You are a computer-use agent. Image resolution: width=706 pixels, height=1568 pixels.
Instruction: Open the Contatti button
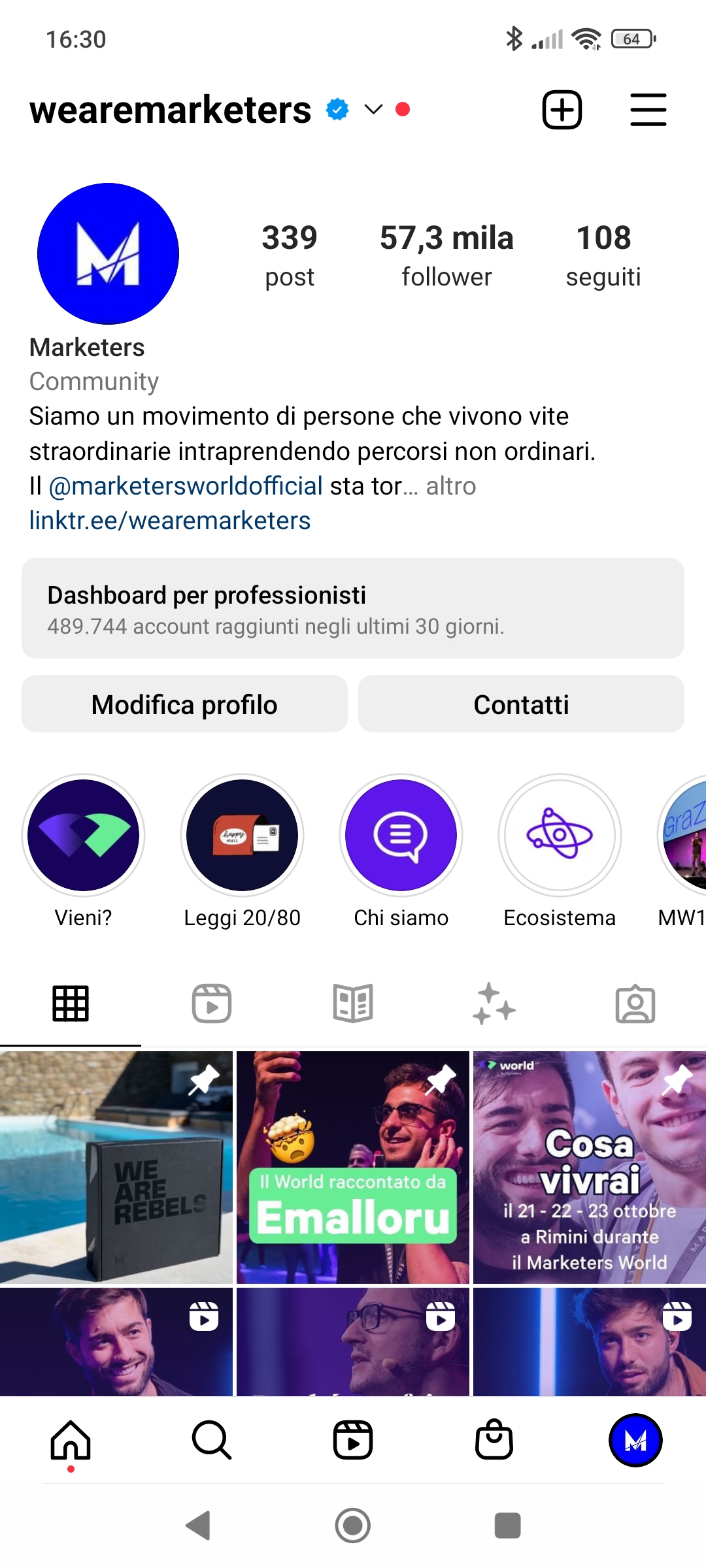521,704
